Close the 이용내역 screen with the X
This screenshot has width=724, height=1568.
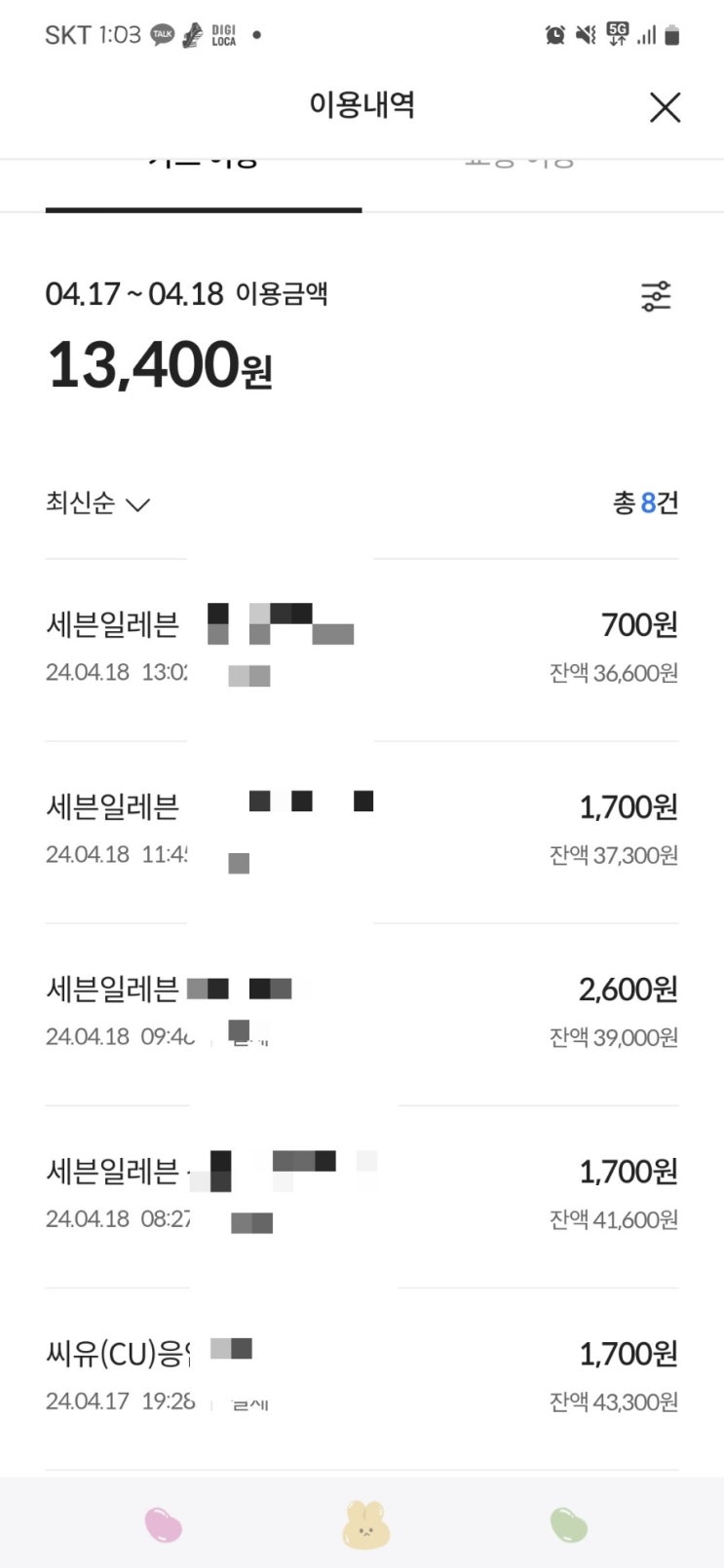click(665, 107)
